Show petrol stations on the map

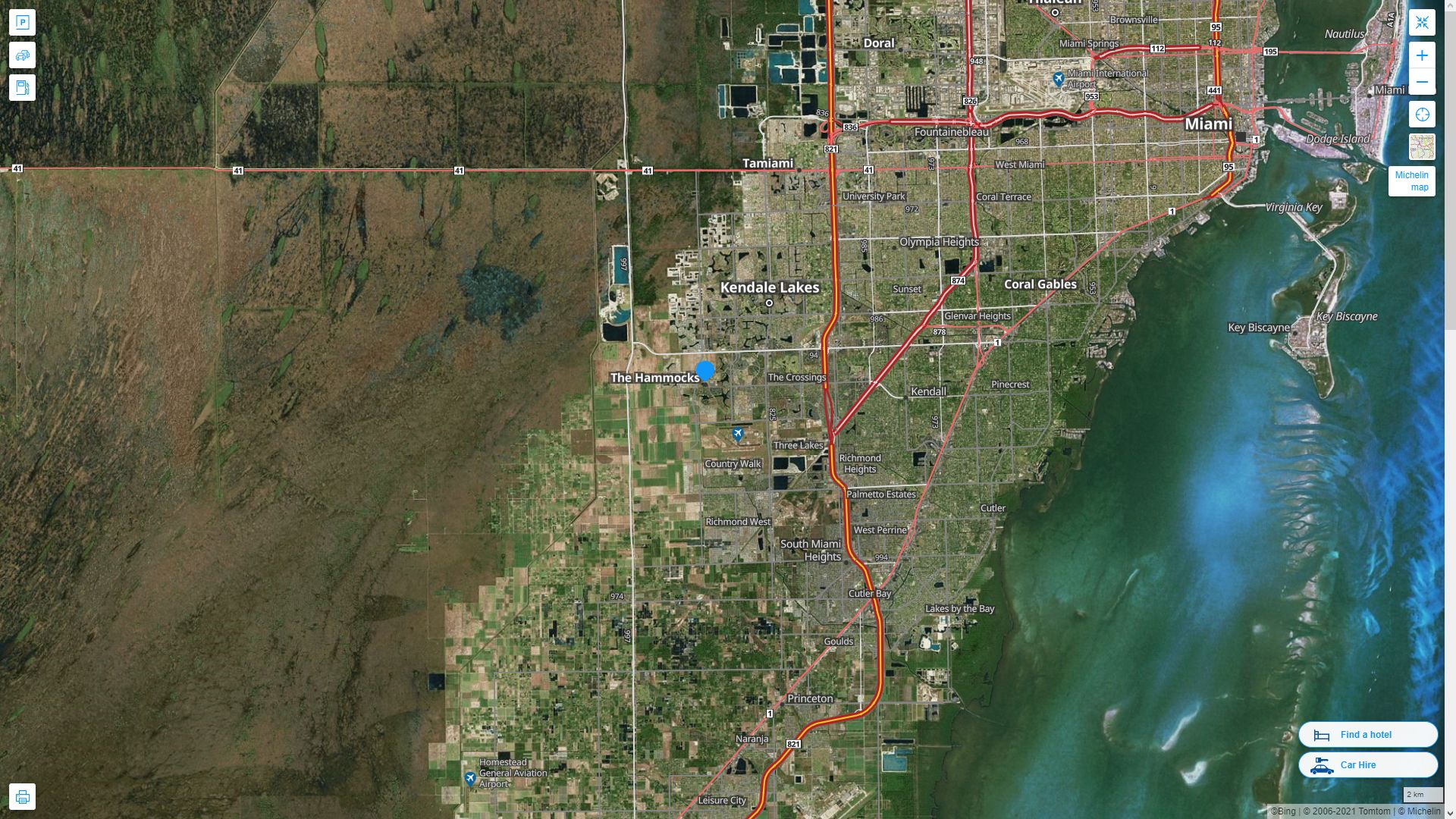click(x=22, y=88)
